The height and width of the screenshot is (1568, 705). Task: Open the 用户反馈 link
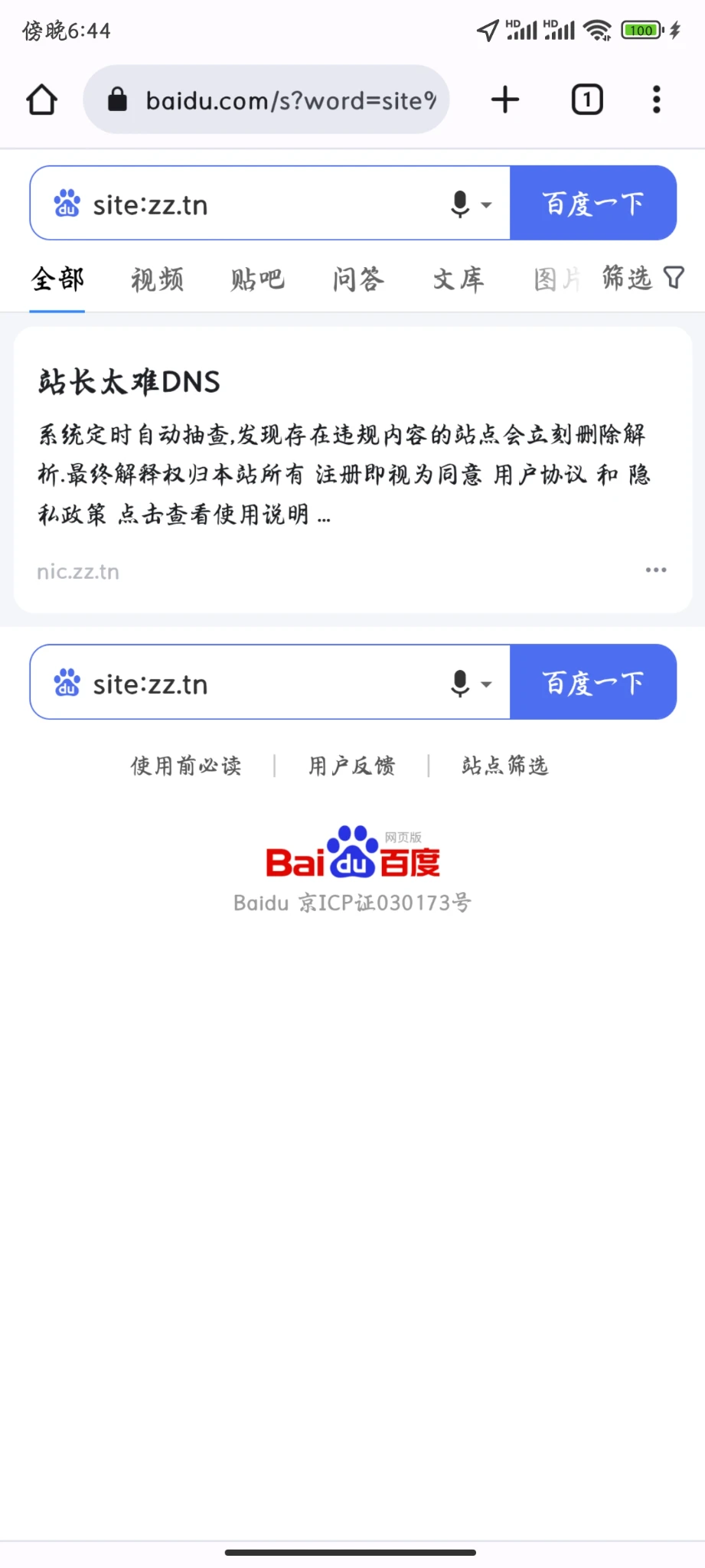pos(351,766)
